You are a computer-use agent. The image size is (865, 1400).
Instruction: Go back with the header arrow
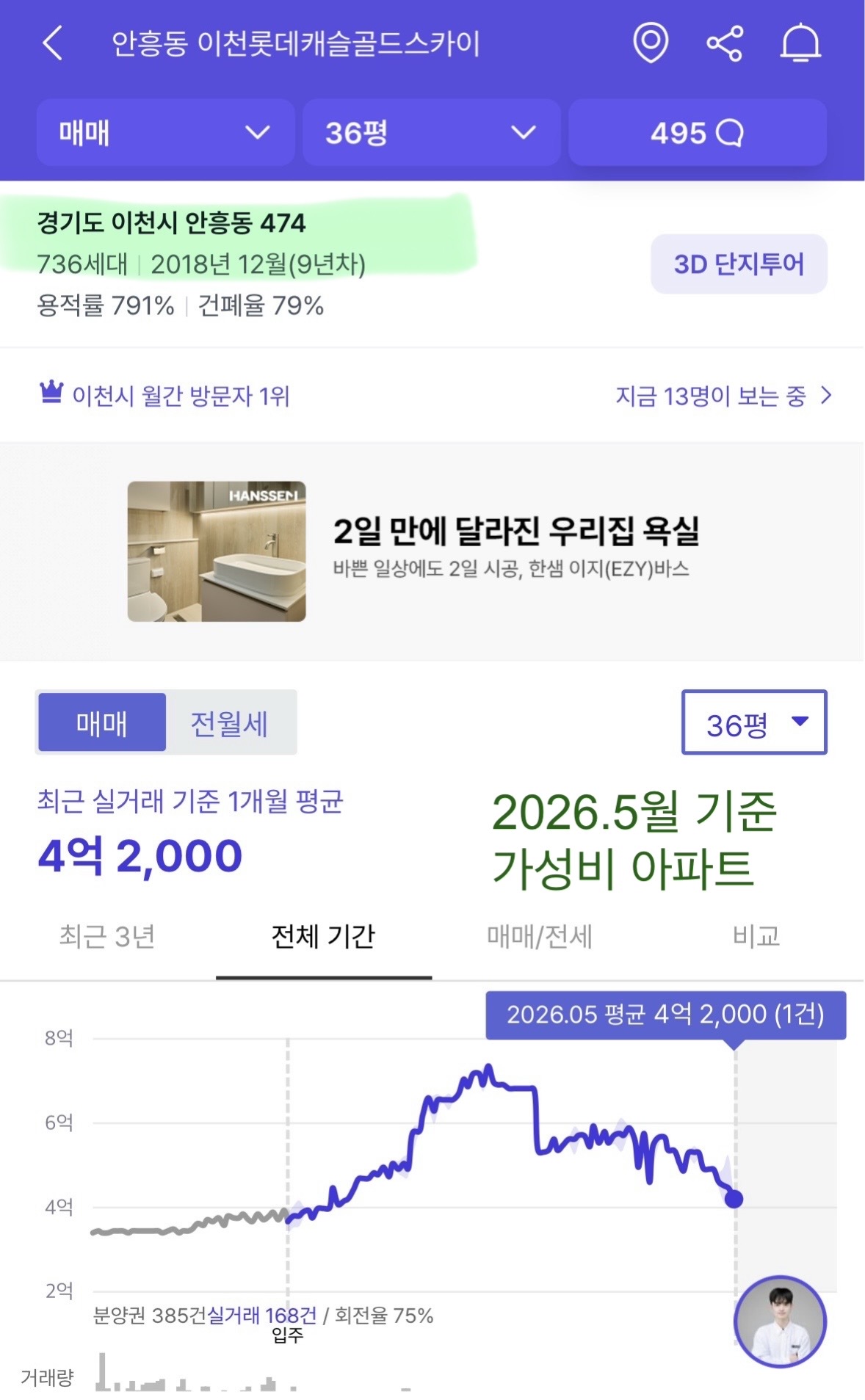[52, 43]
